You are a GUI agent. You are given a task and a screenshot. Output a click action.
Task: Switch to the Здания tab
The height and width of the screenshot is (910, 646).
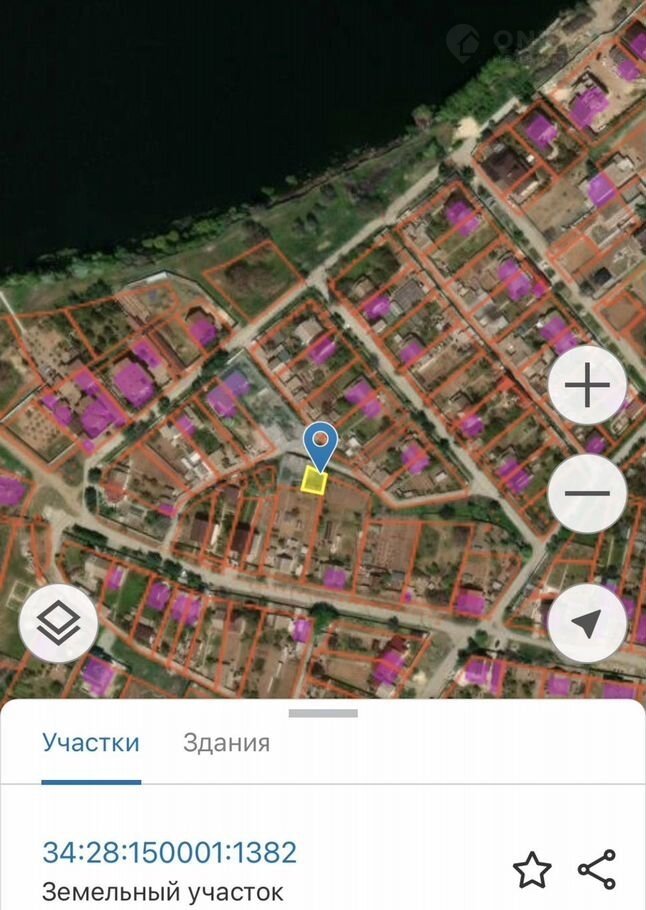point(226,743)
